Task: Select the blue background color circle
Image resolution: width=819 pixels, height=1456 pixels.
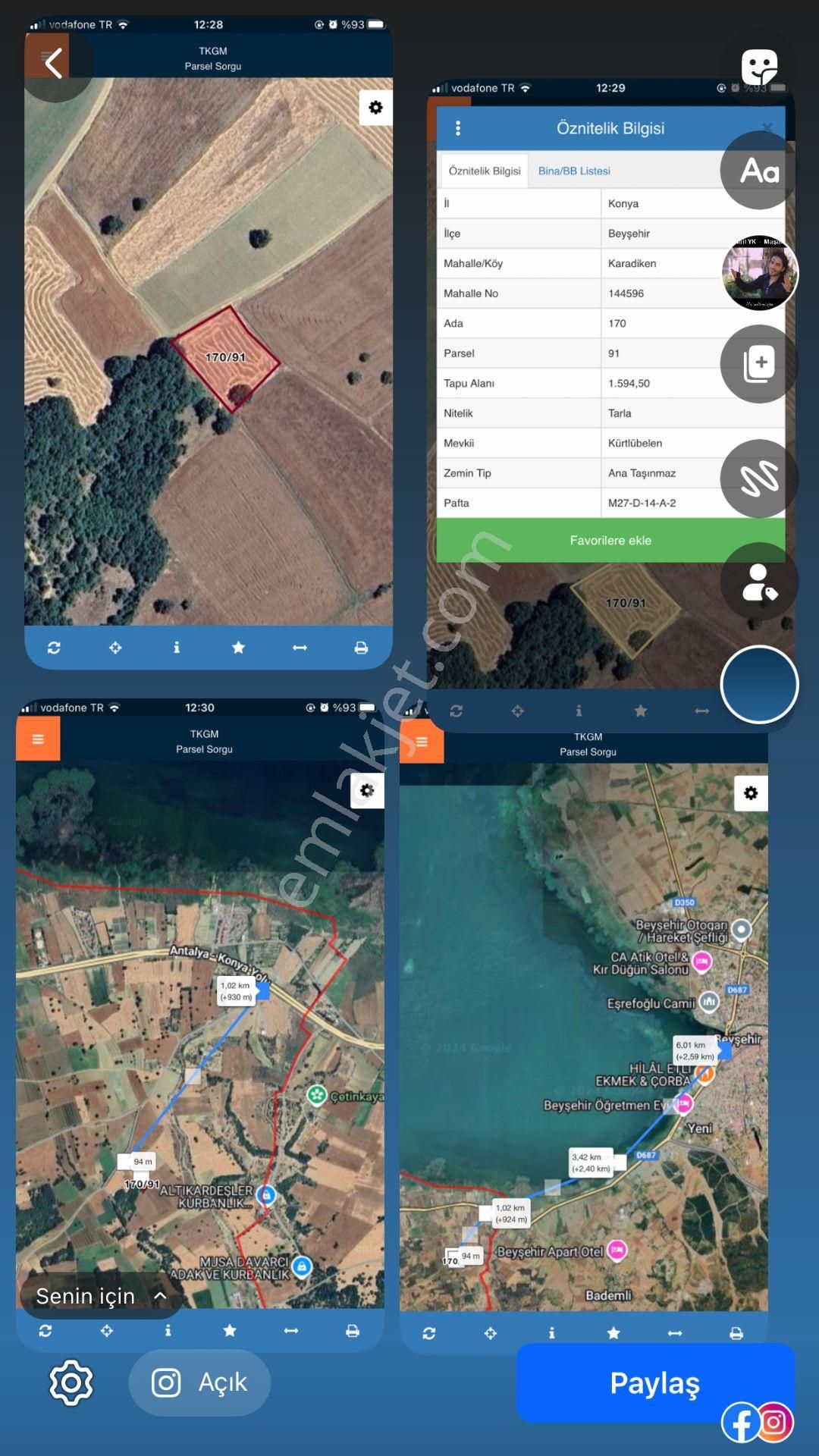Action: click(x=759, y=685)
